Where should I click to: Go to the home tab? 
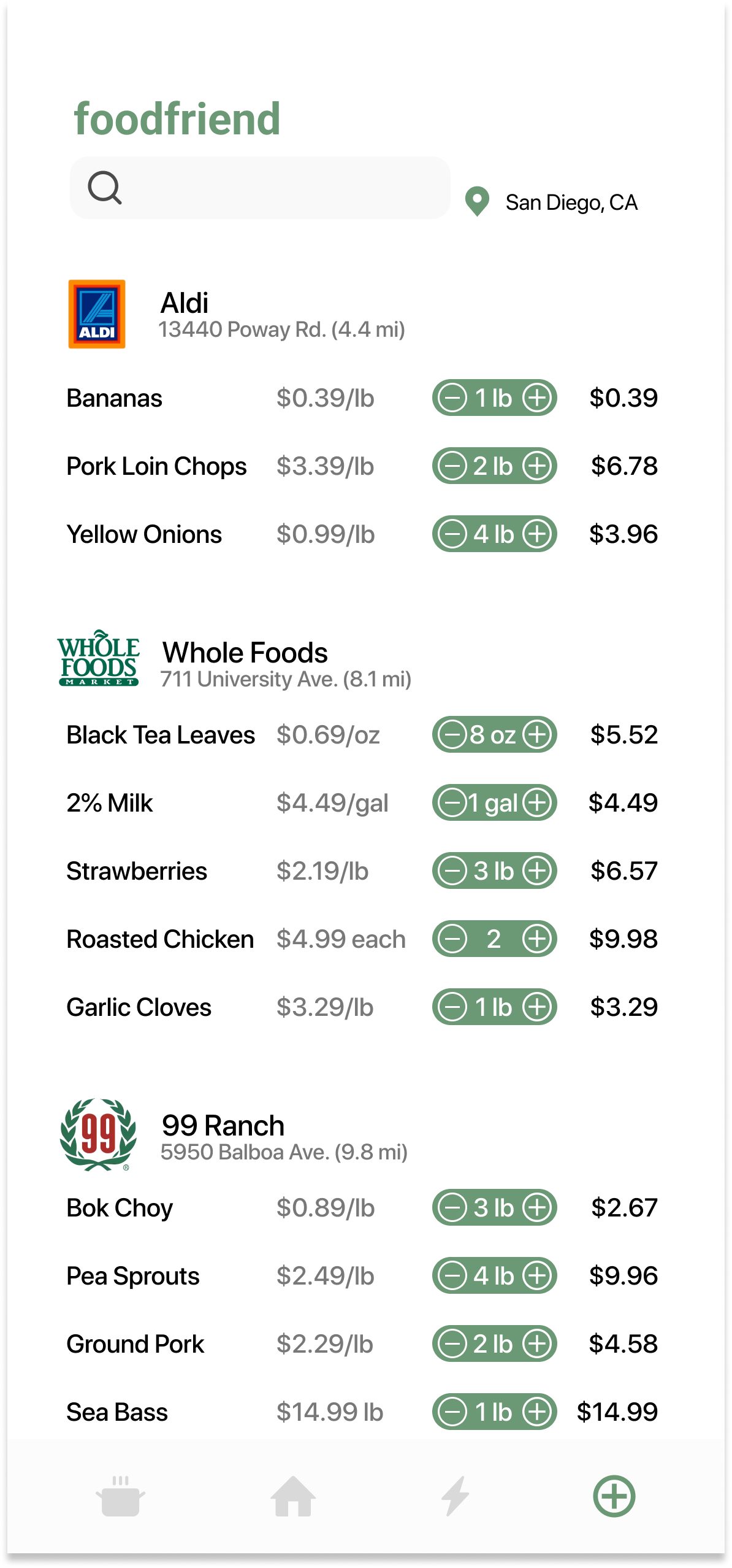293,1496
